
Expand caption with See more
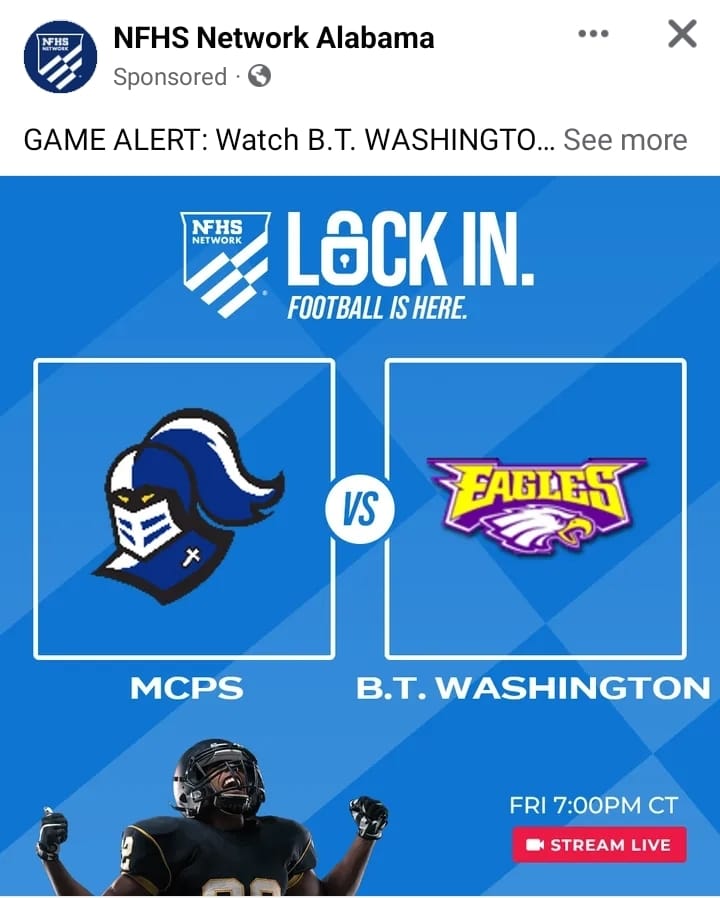625,140
